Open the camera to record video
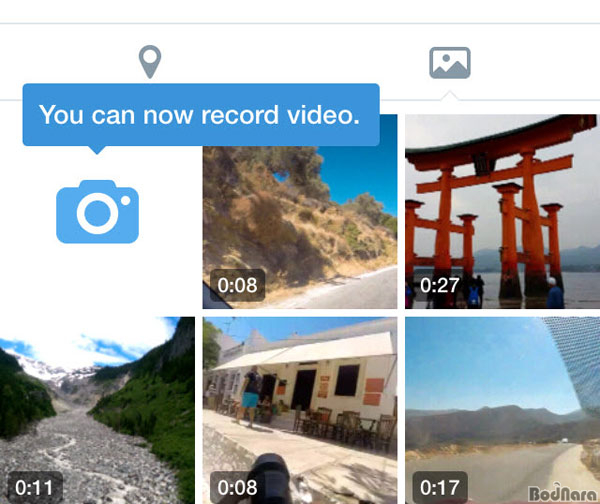 tap(97, 212)
